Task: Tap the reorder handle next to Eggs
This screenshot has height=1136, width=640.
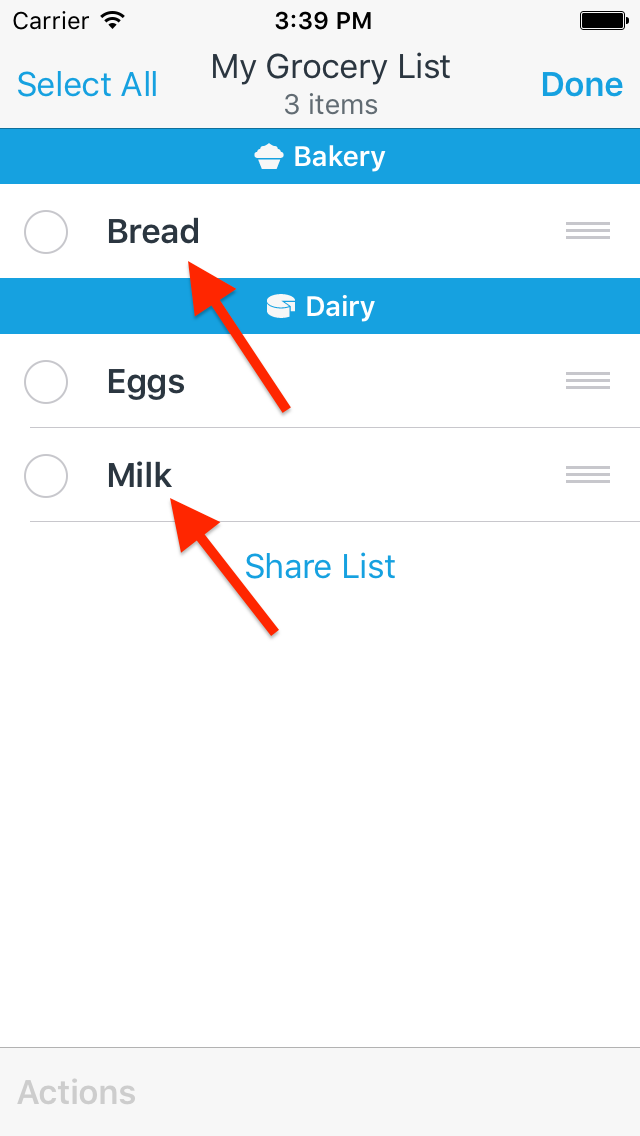Action: click(587, 381)
